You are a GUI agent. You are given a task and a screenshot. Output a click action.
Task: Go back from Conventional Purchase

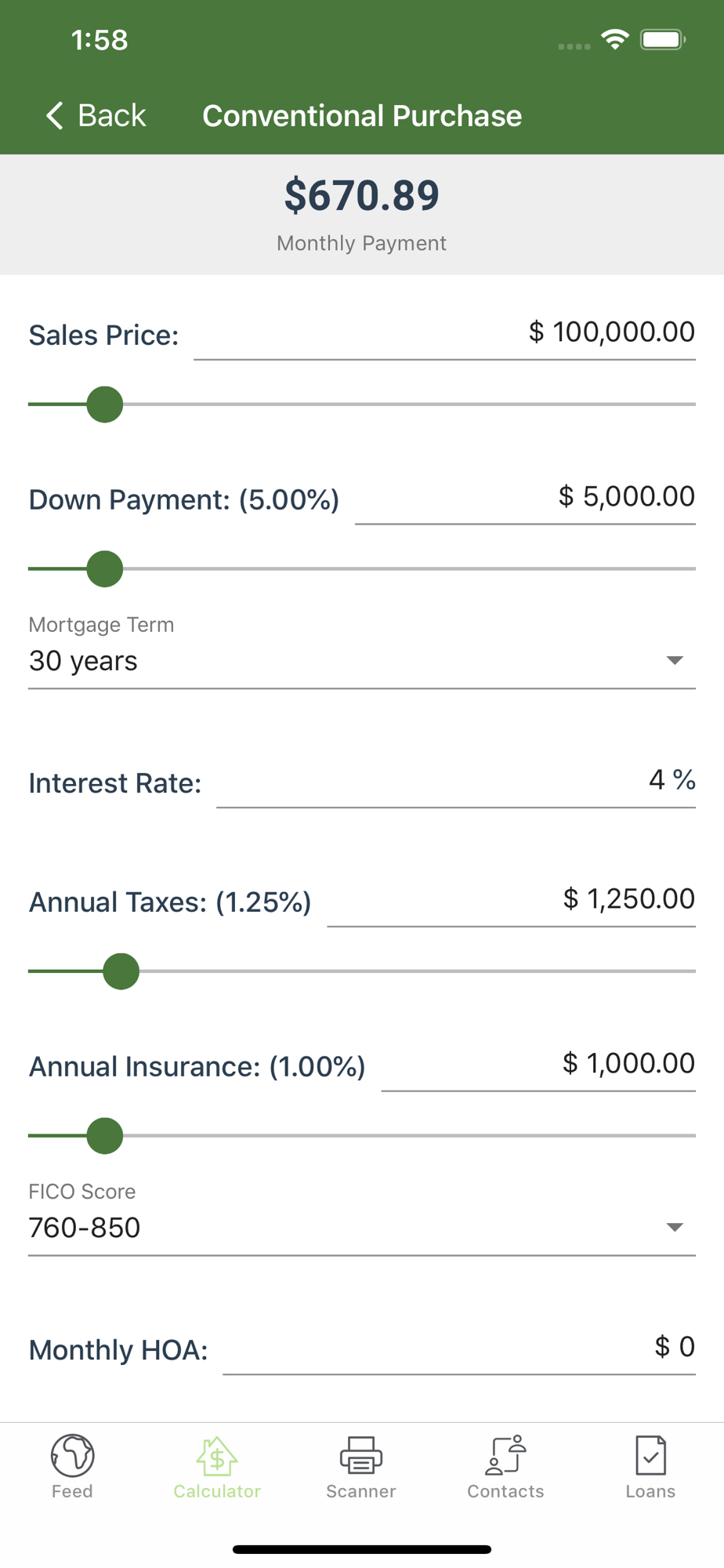pos(96,116)
